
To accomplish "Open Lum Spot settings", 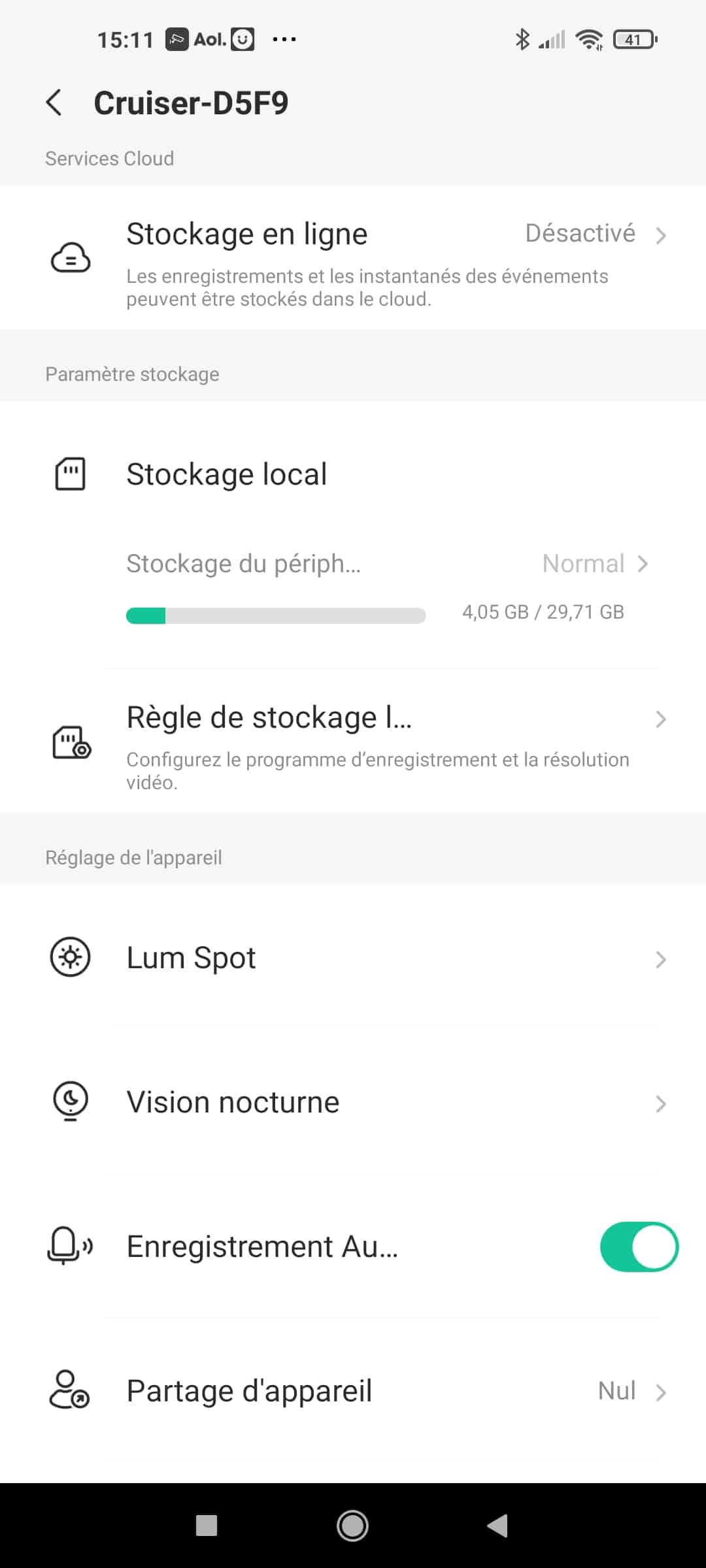I will 353,958.
